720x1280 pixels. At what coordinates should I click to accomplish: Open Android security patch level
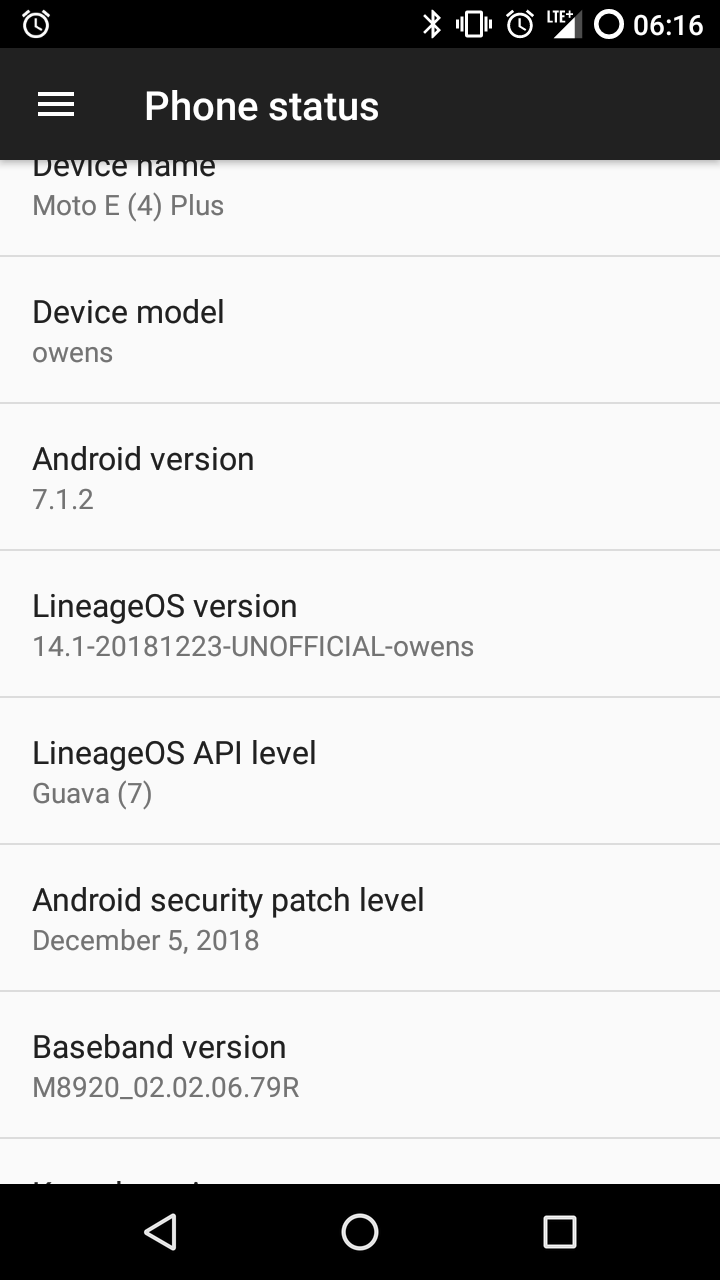click(x=360, y=918)
